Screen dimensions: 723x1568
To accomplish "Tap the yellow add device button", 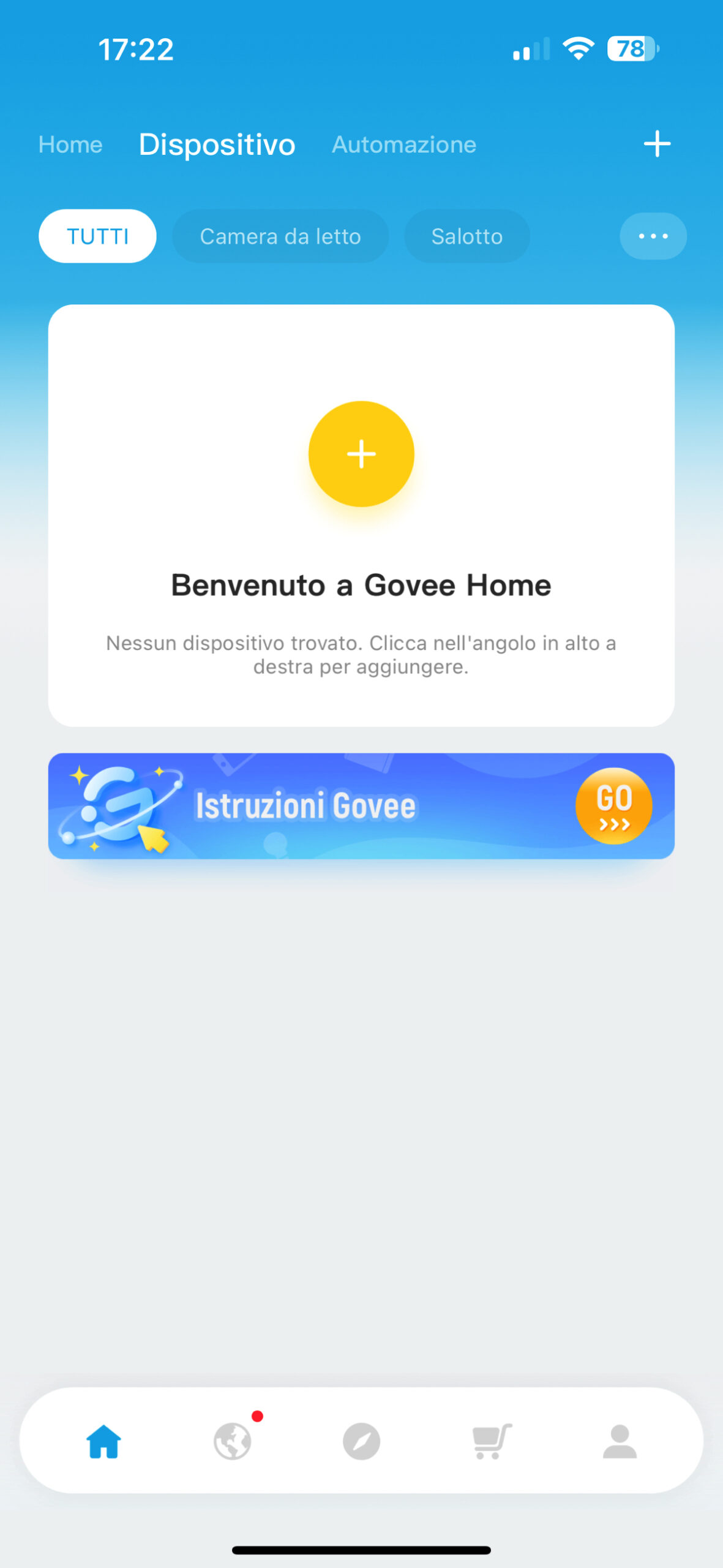I will pos(361,454).
